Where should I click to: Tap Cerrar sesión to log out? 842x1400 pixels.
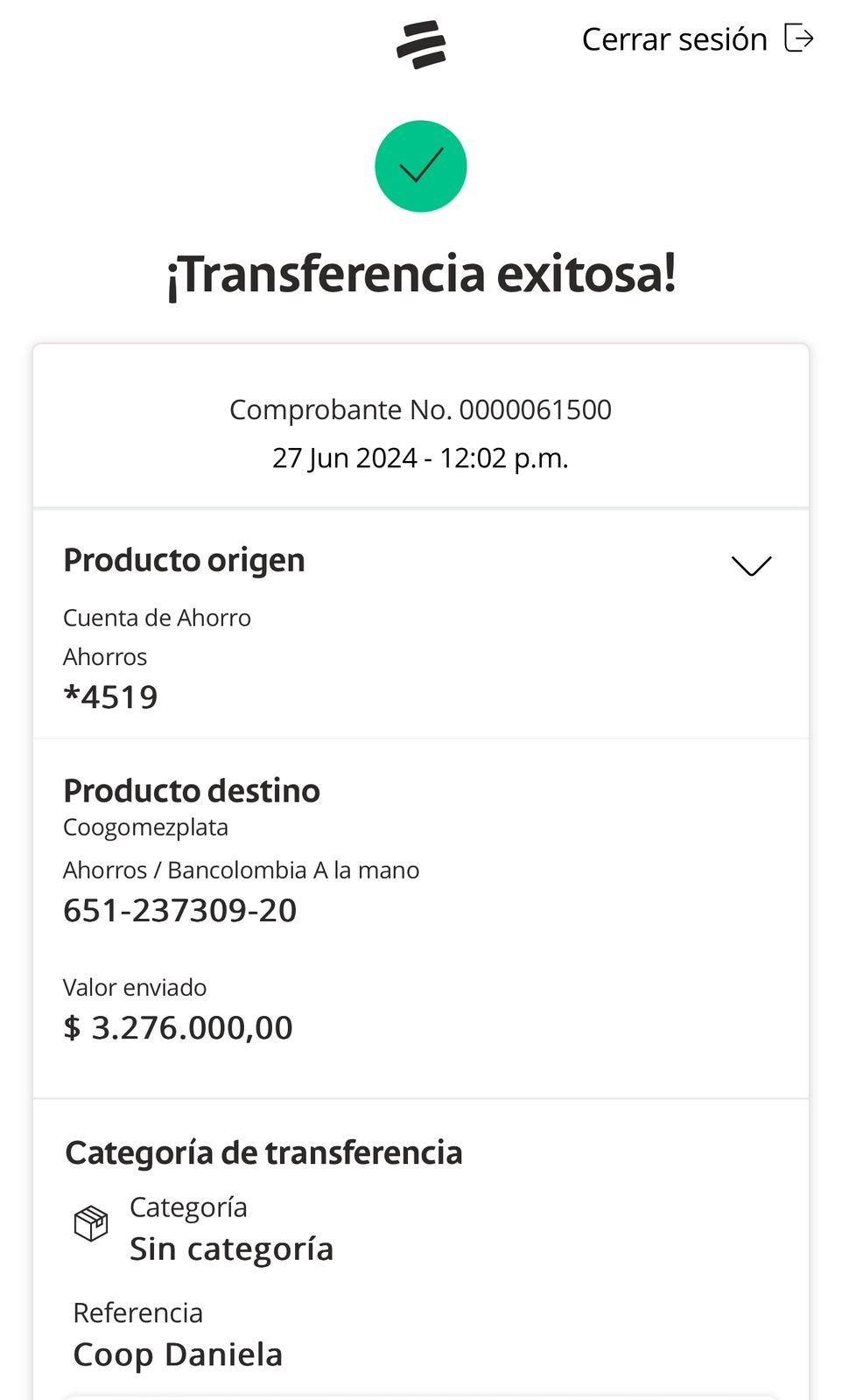click(697, 39)
